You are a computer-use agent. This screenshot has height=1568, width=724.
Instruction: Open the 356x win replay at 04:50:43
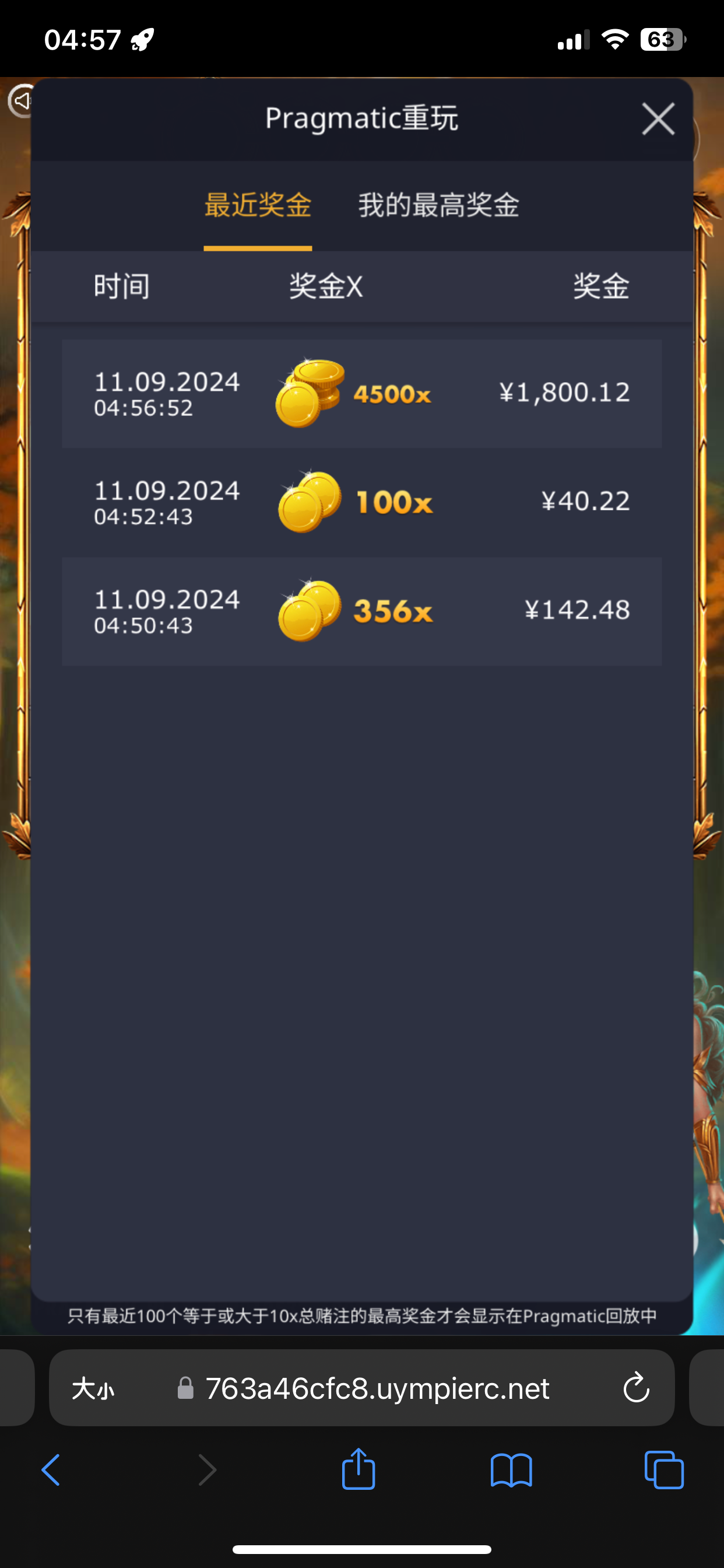point(361,611)
